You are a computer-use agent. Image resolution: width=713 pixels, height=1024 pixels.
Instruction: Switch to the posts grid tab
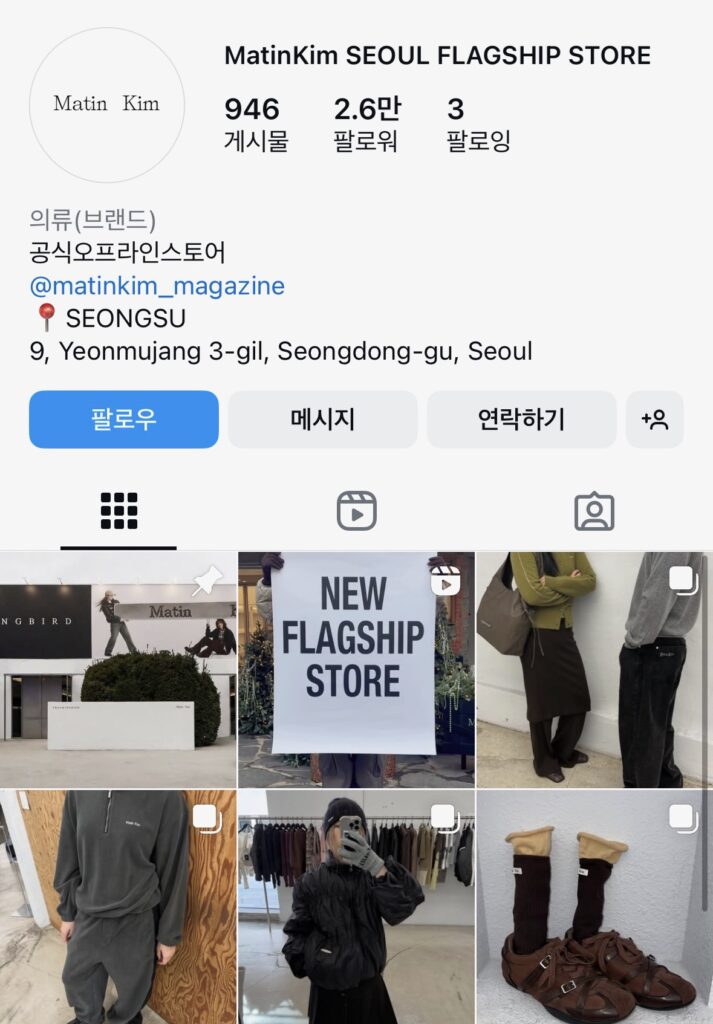pos(119,511)
